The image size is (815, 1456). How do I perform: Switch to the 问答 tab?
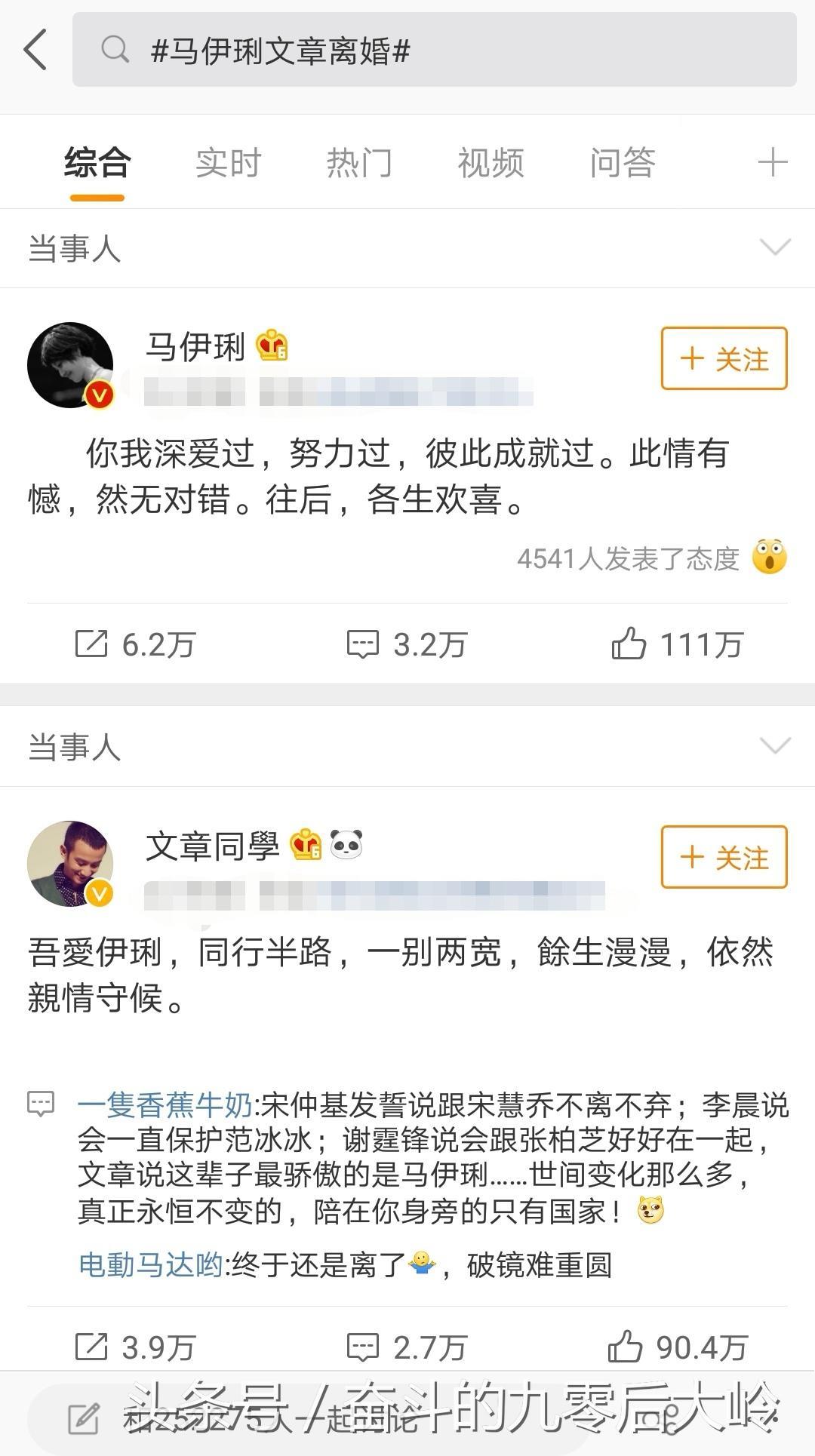click(x=622, y=163)
